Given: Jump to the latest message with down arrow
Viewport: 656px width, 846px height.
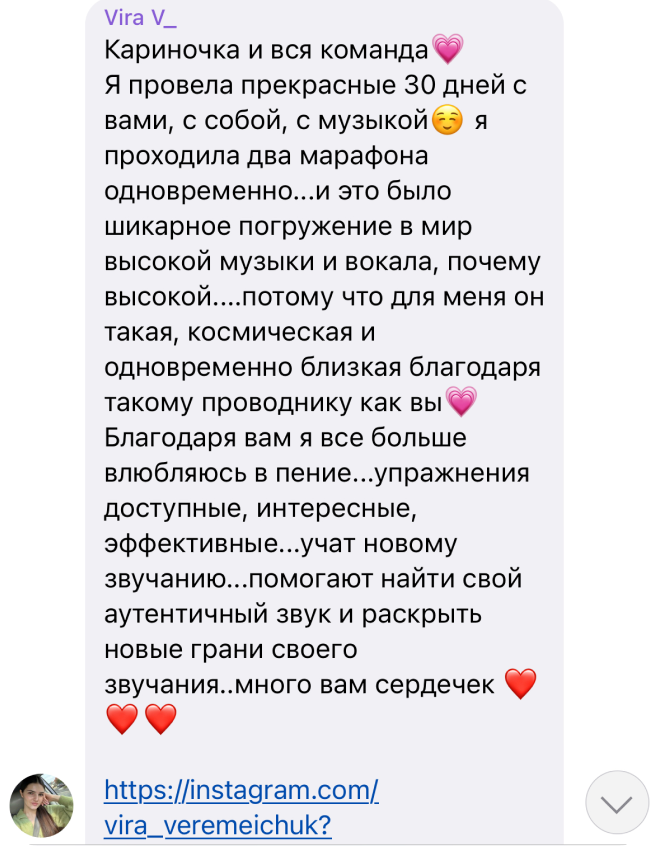Looking at the screenshot, I should (x=617, y=802).
